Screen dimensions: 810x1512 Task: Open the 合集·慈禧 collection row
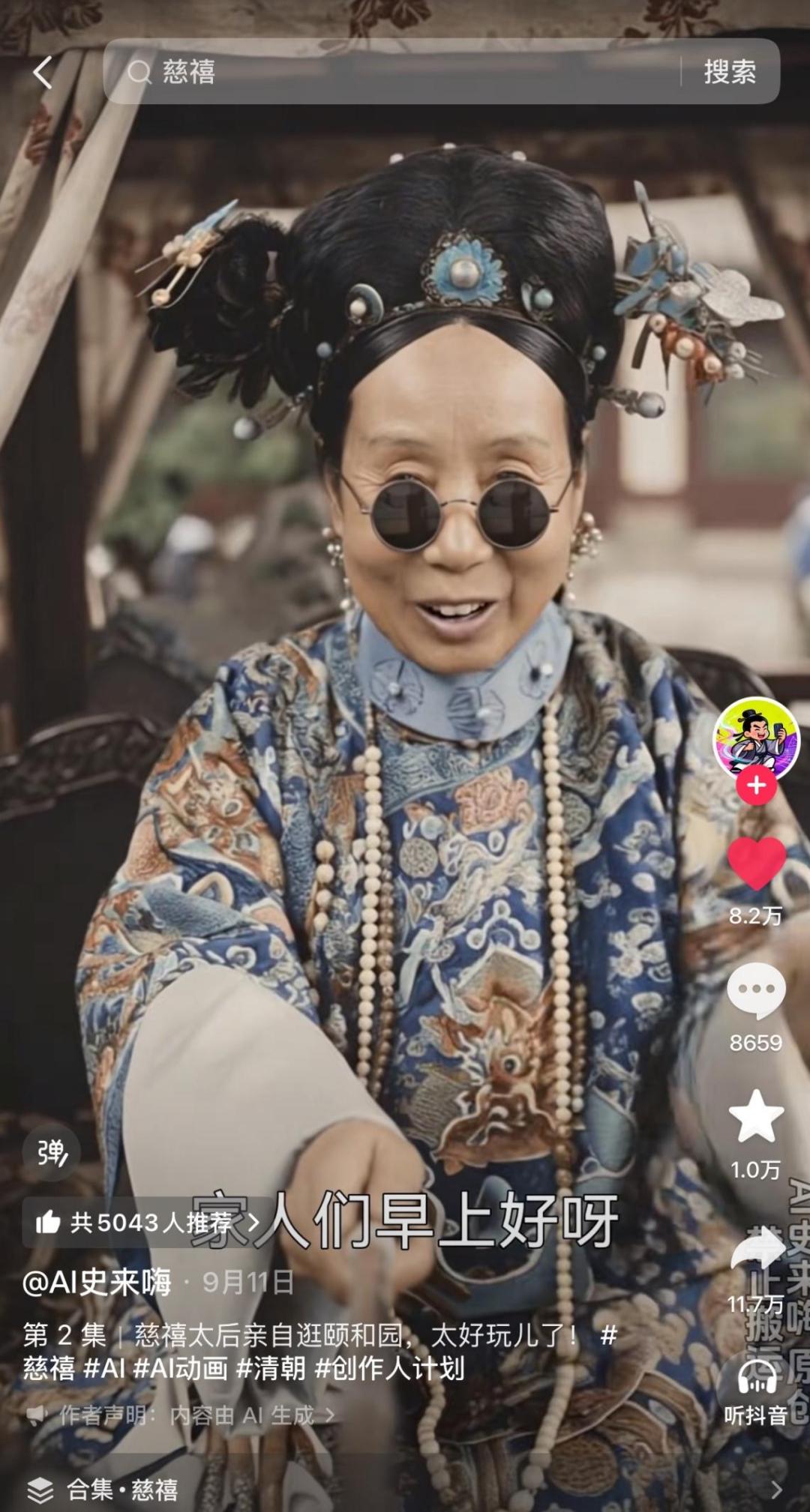[405, 1489]
